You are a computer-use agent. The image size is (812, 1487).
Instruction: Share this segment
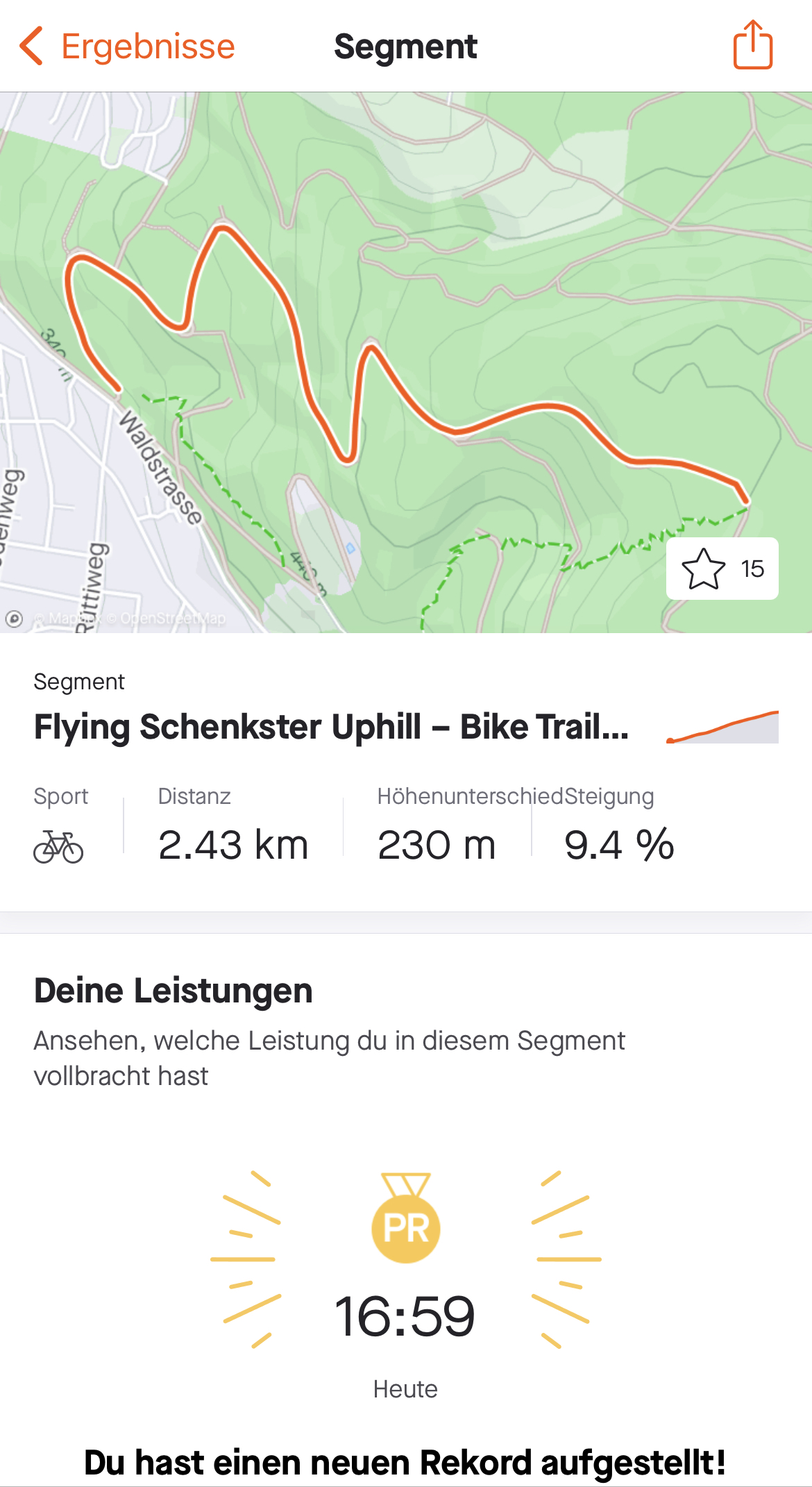pos(753,45)
